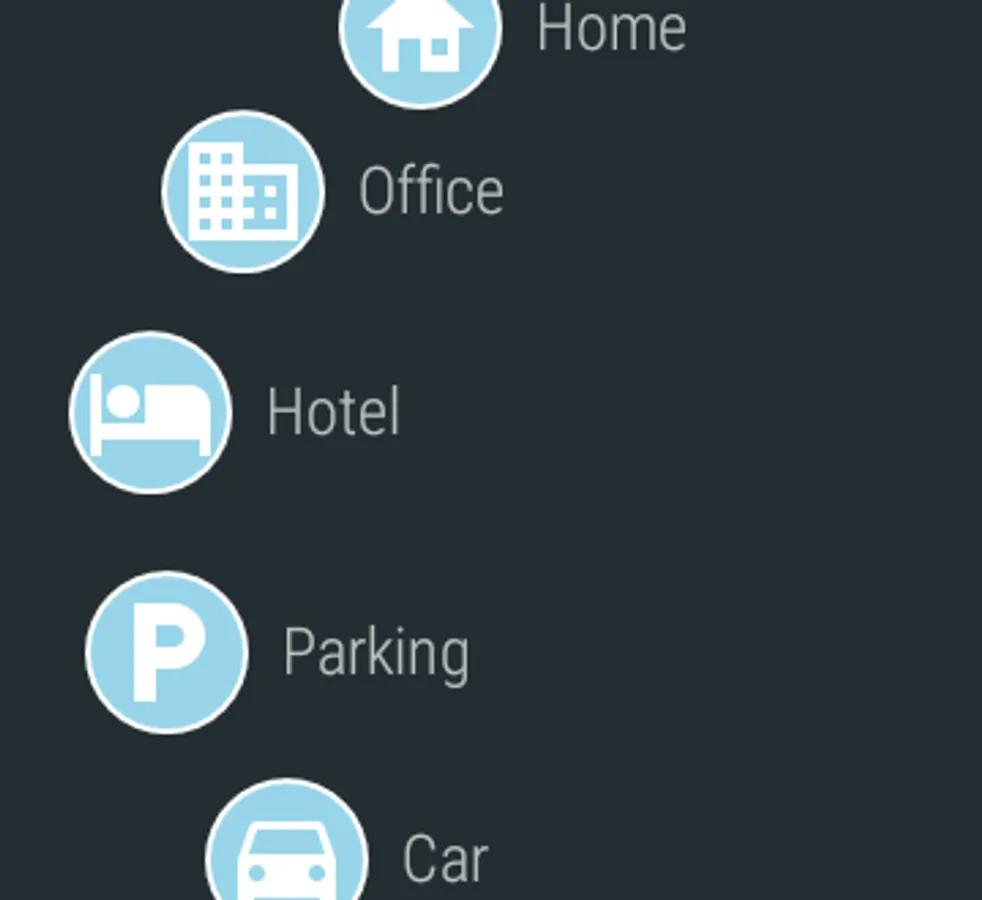Screen dimensions: 982x900
Task: Choose Office from the list
Action: pos(243,191)
